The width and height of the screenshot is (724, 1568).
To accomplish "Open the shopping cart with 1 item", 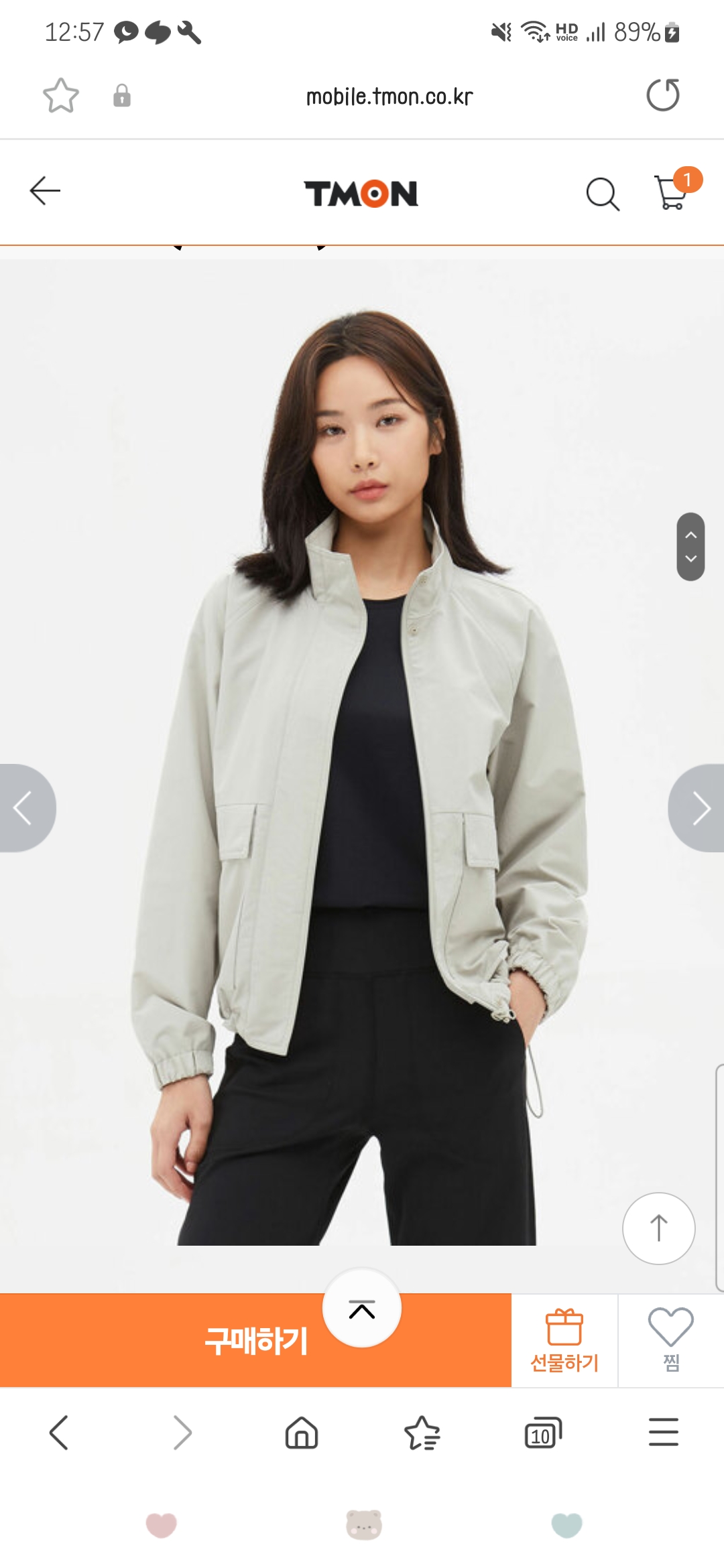I will pyautogui.click(x=673, y=190).
